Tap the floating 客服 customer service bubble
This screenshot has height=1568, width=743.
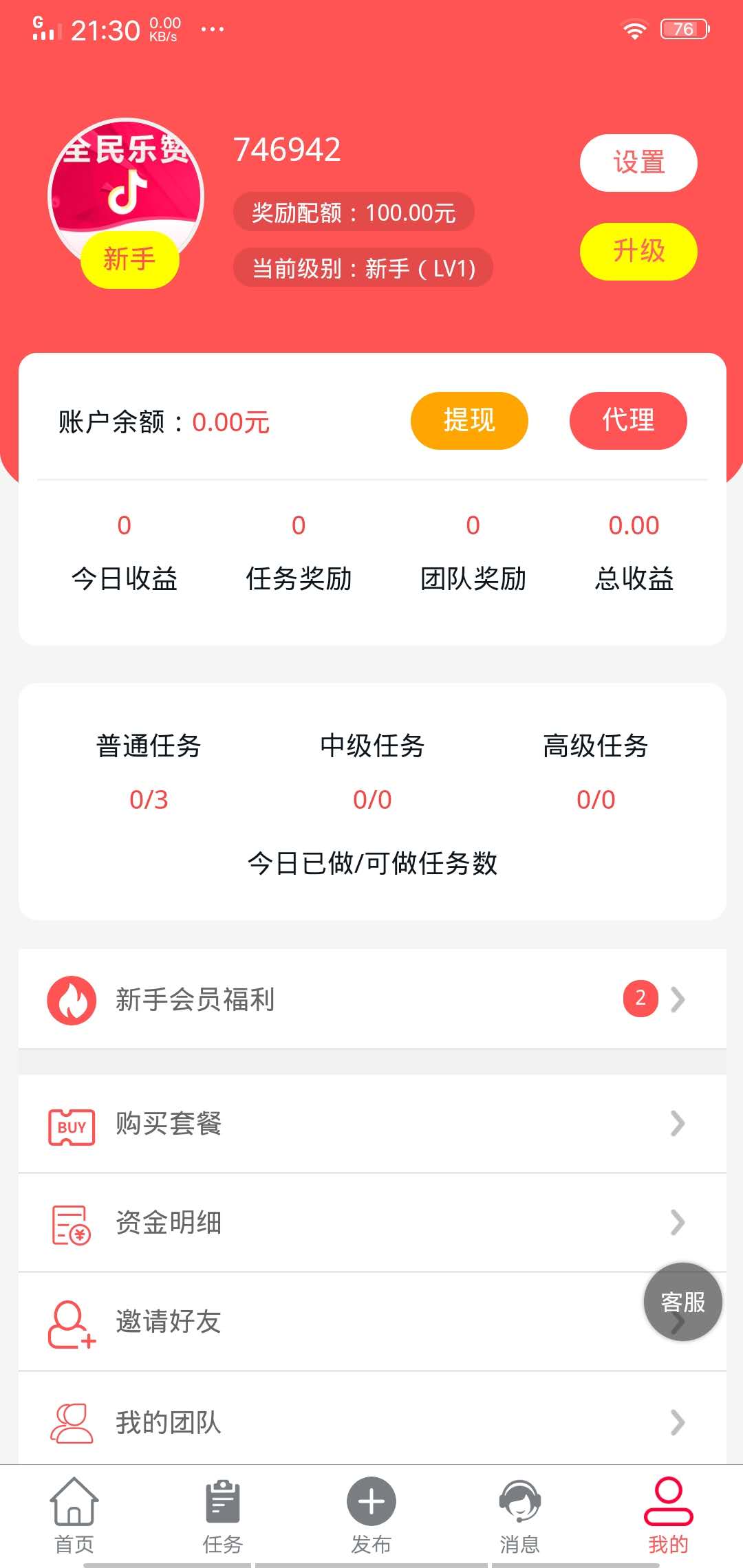pos(682,1302)
